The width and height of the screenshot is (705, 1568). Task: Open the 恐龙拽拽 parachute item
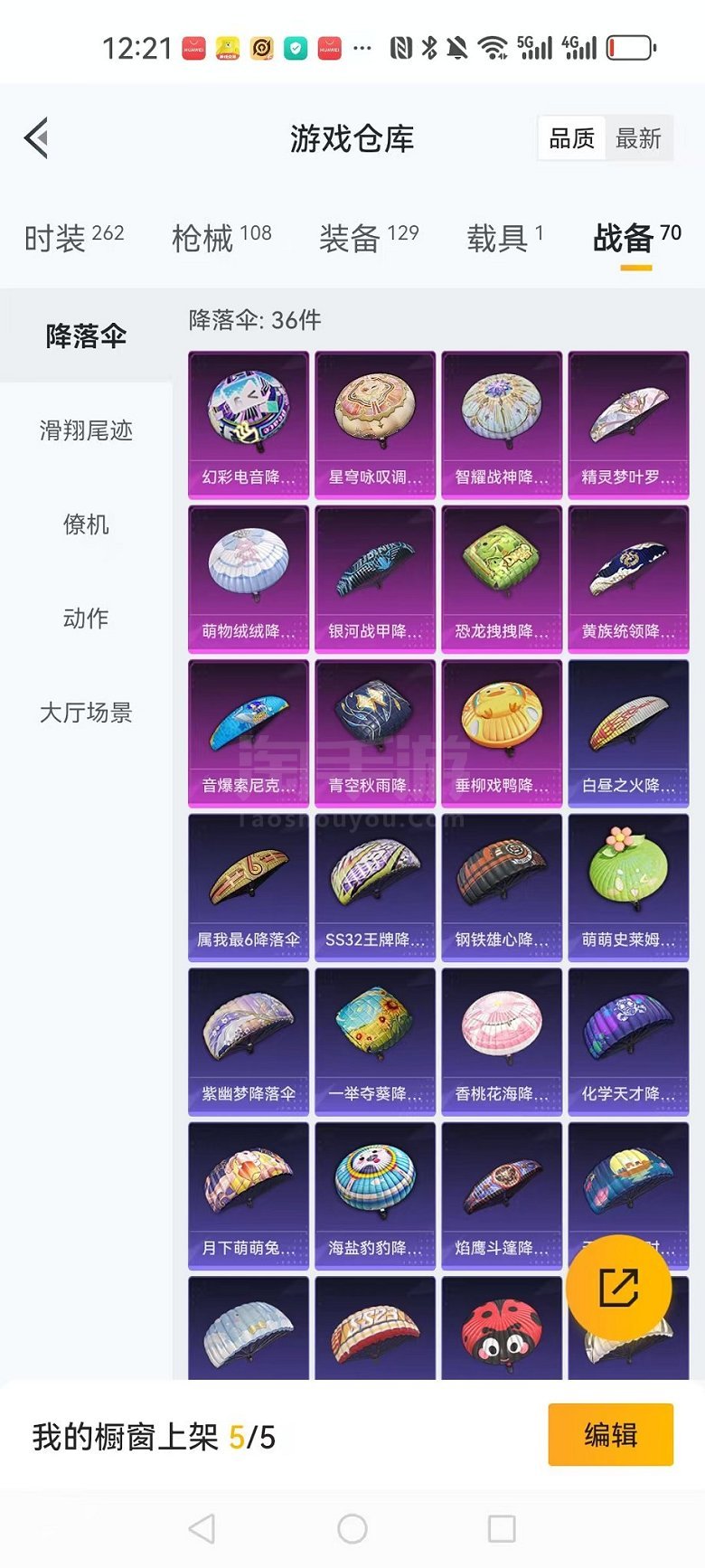[x=502, y=579]
